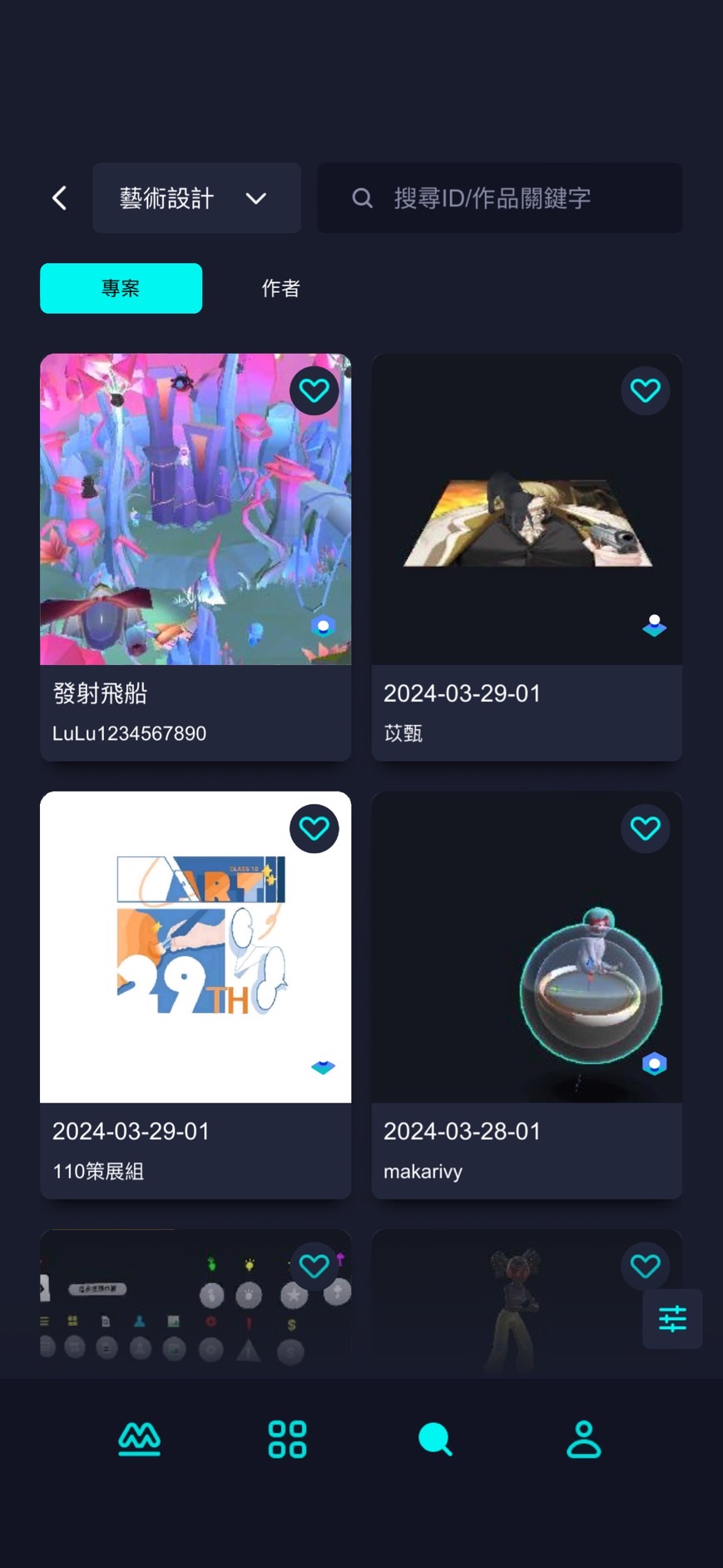Viewport: 723px width, 1568px height.
Task: Go to the profile tab
Action: pyautogui.click(x=583, y=1439)
